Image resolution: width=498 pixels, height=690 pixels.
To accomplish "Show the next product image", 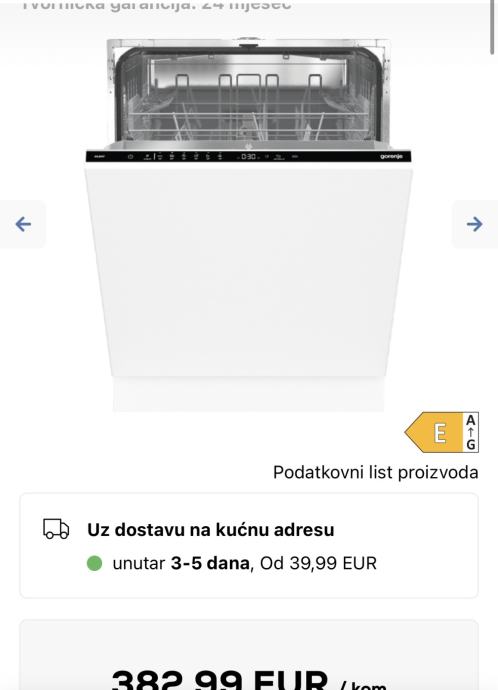I will pos(475,224).
